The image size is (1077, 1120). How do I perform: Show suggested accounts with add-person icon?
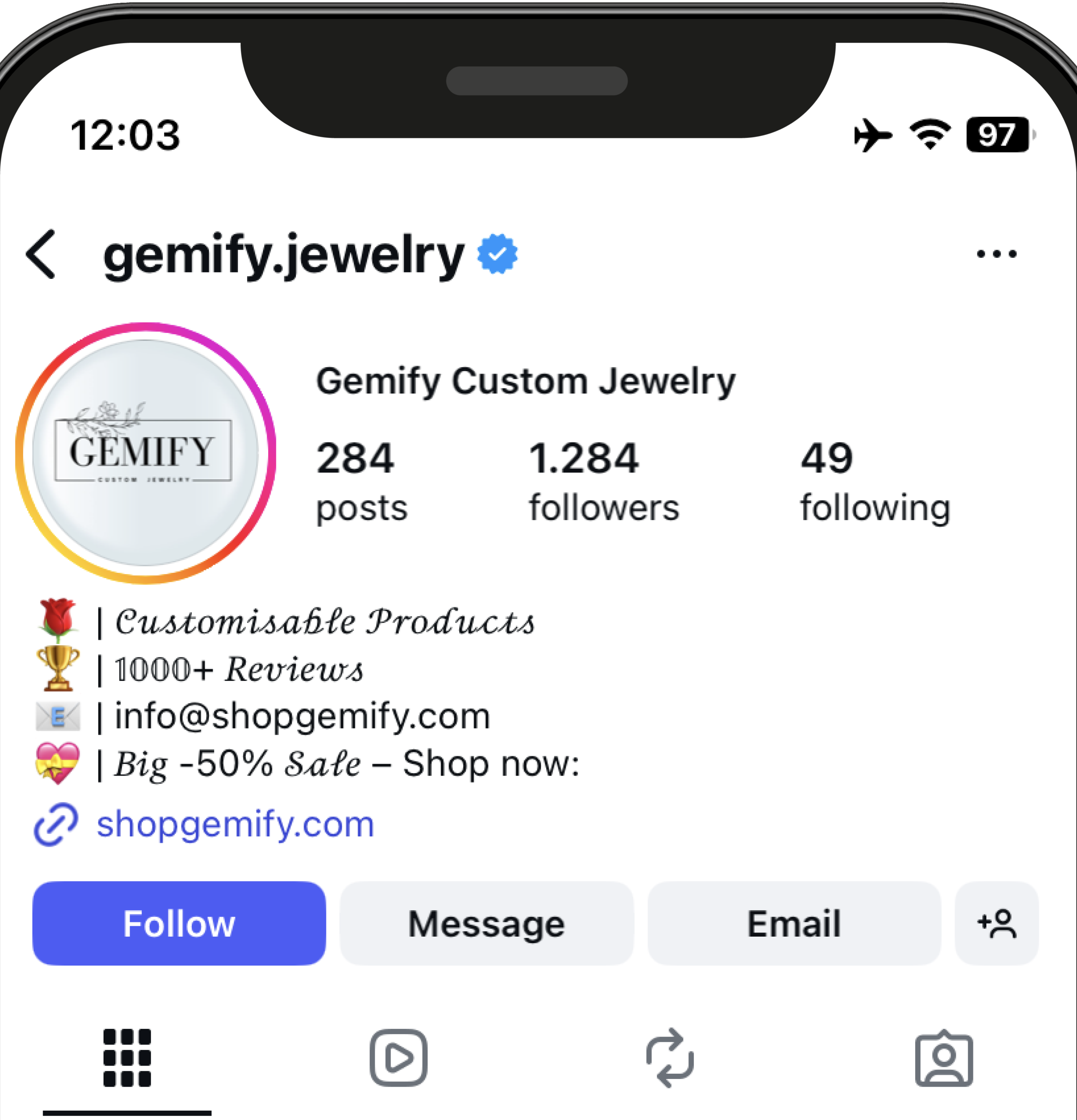997,923
